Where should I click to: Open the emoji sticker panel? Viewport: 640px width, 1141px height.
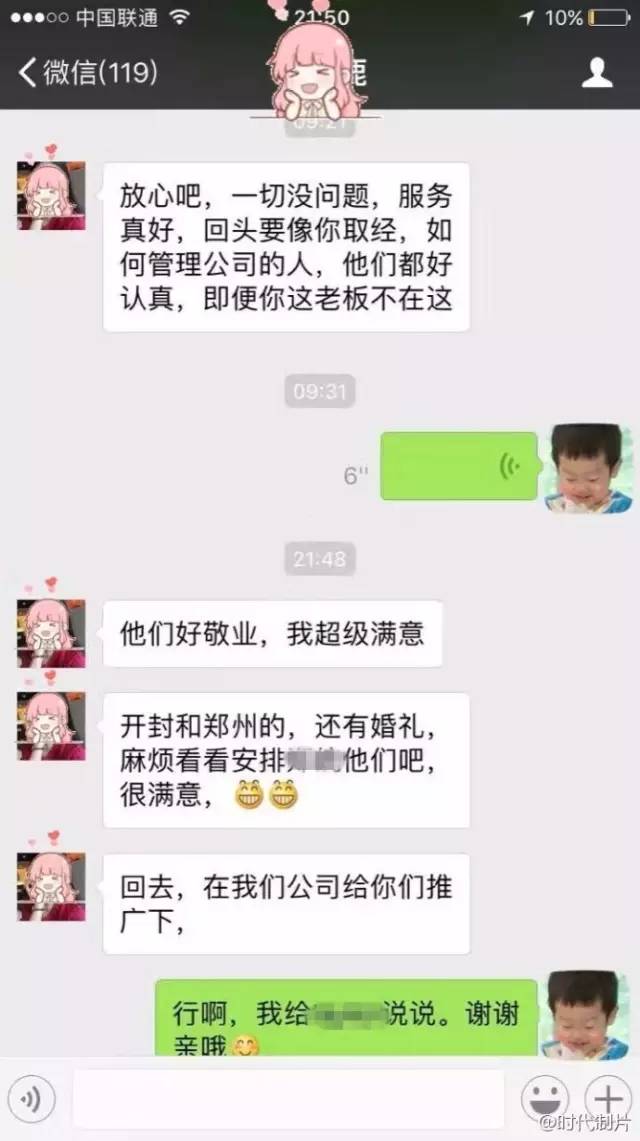[545, 1098]
